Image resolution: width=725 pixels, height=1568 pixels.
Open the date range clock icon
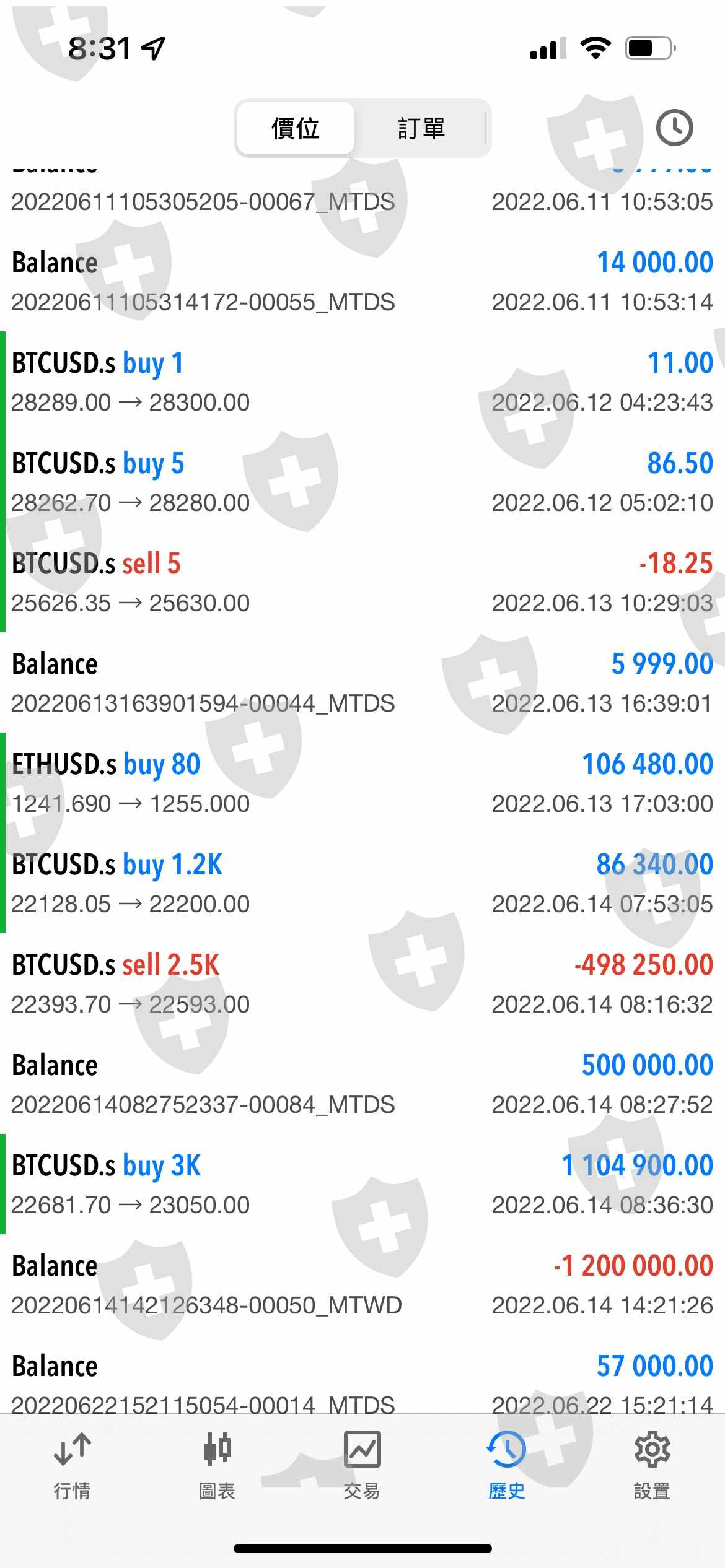click(x=674, y=128)
